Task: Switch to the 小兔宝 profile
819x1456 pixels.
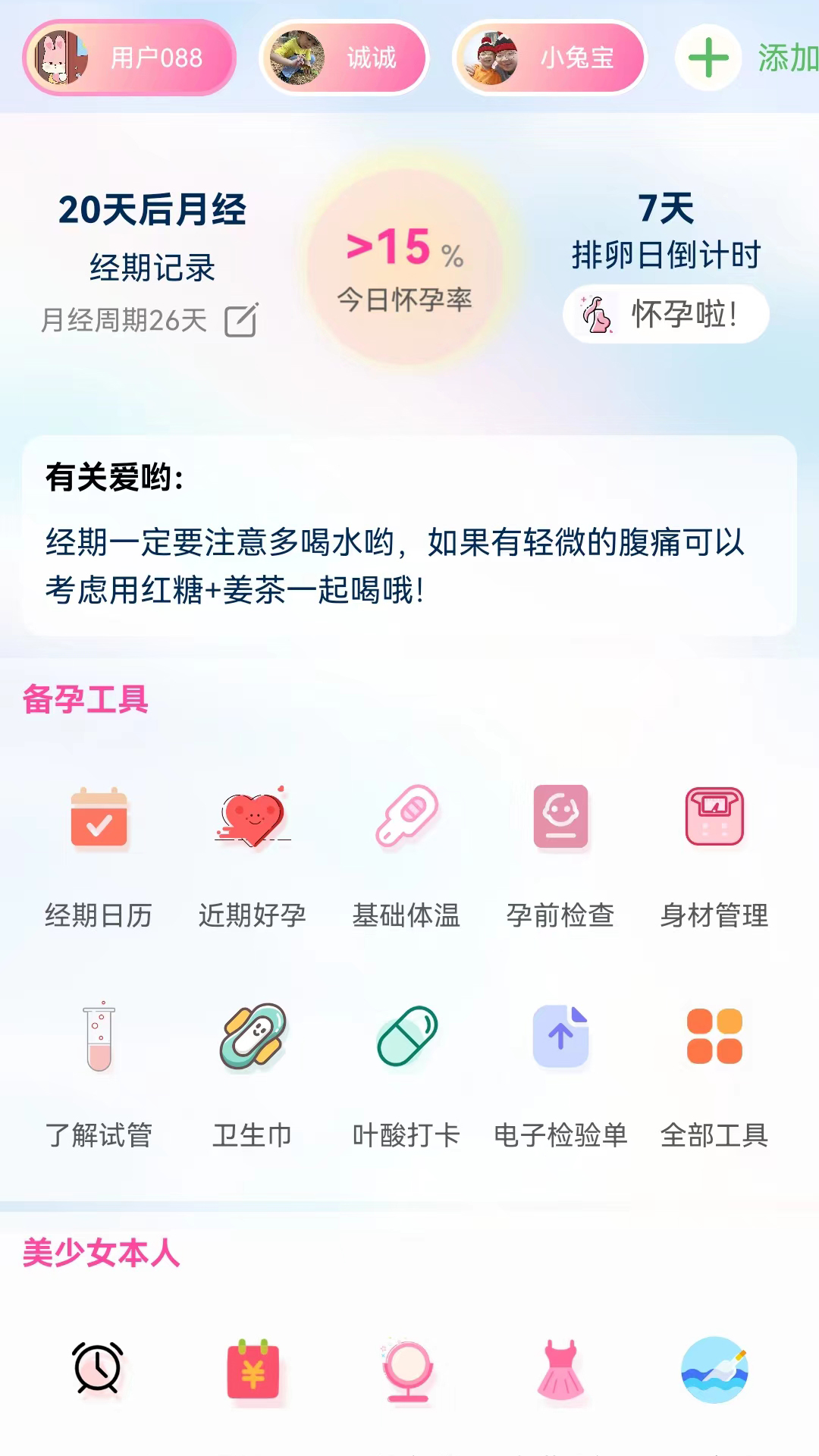Action: coord(550,58)
